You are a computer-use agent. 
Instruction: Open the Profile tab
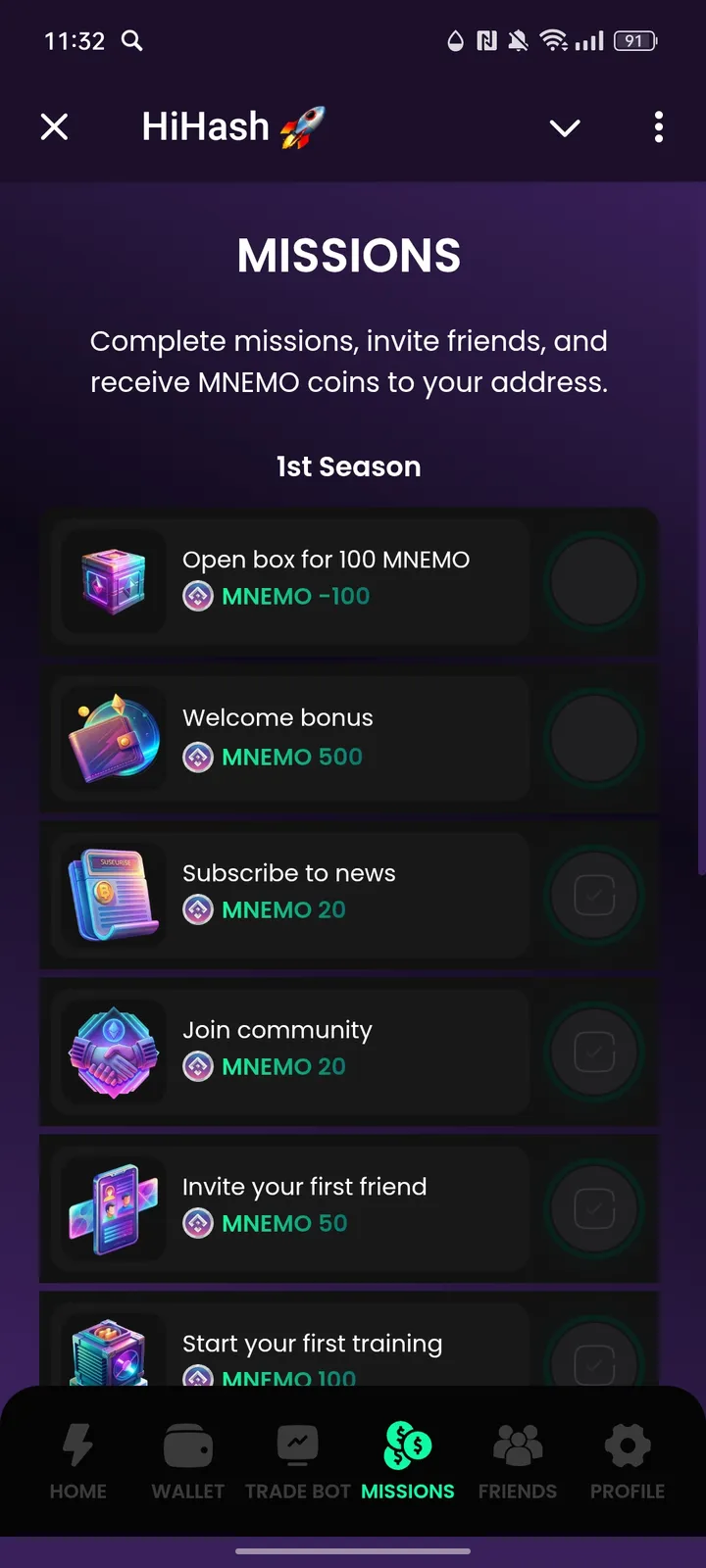tap(628, 1462)
